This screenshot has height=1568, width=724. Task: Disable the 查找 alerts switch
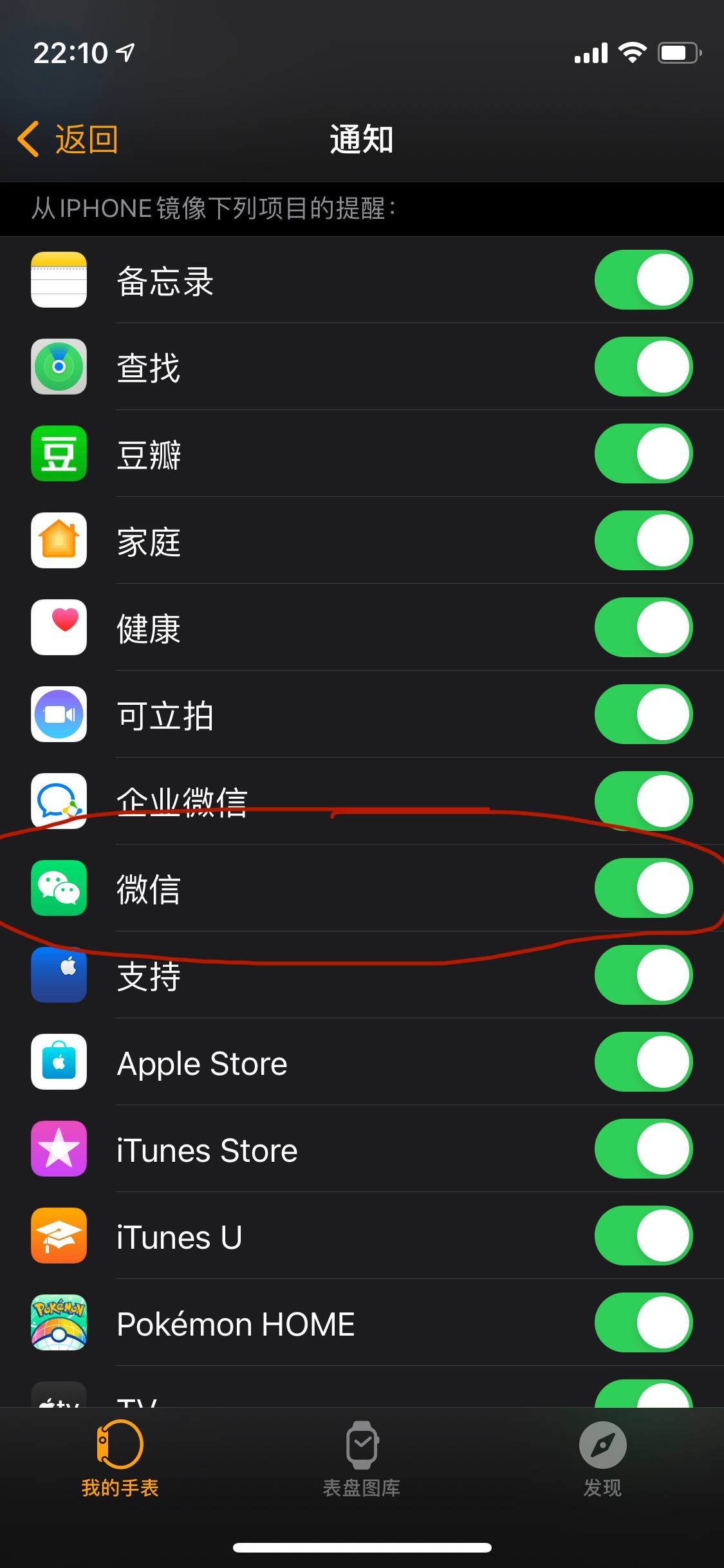click(x=643, y=367)
